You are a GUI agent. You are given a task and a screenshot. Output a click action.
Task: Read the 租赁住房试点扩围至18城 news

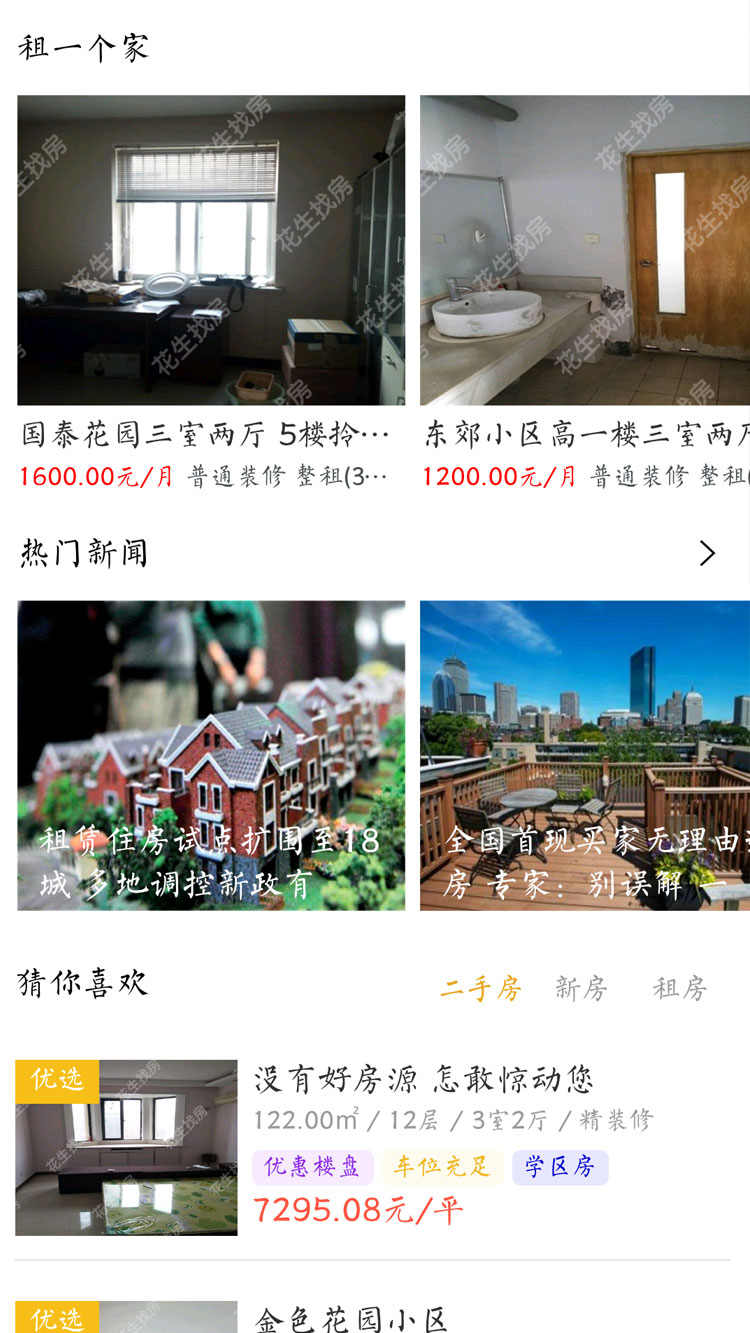[x=211, y=755]
